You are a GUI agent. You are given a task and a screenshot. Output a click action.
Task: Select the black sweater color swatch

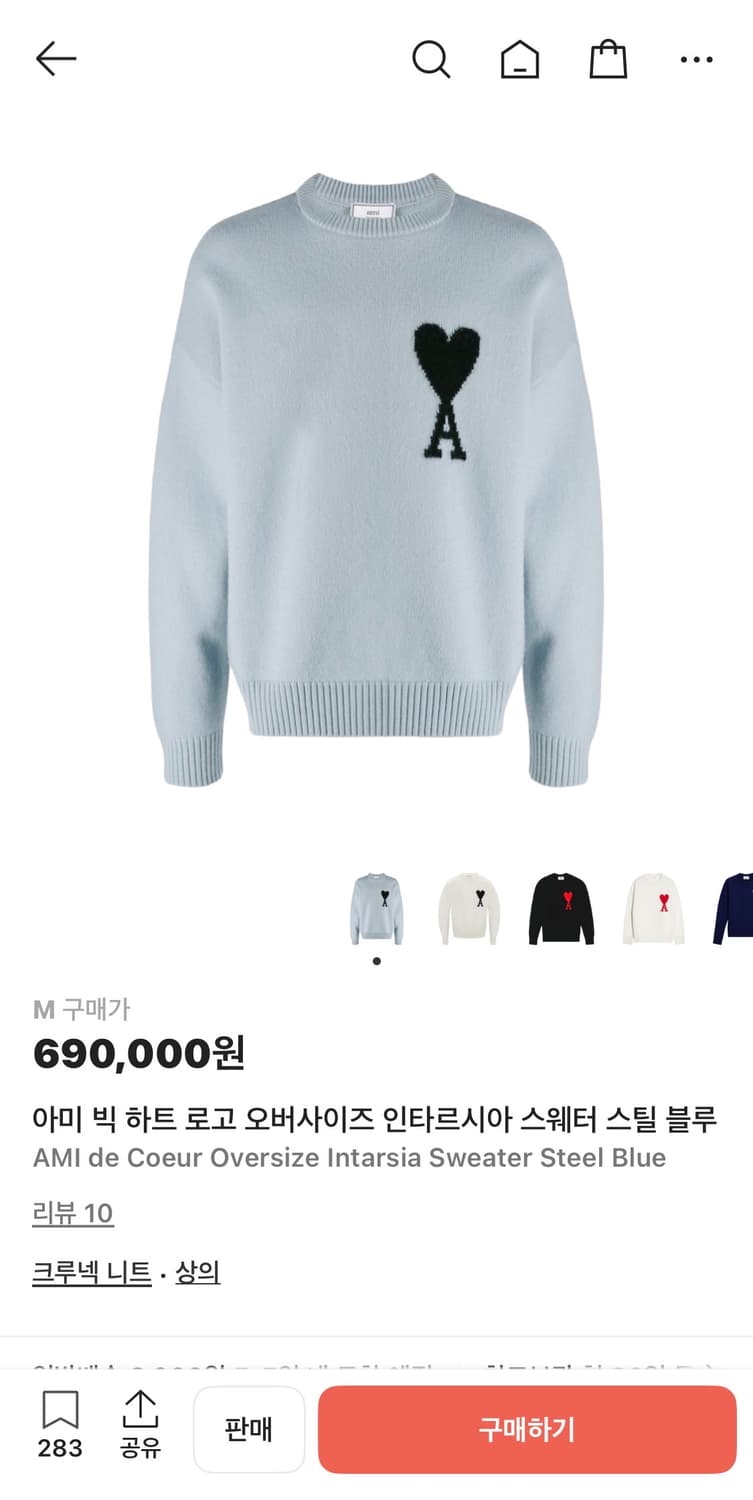click(561, 905)
